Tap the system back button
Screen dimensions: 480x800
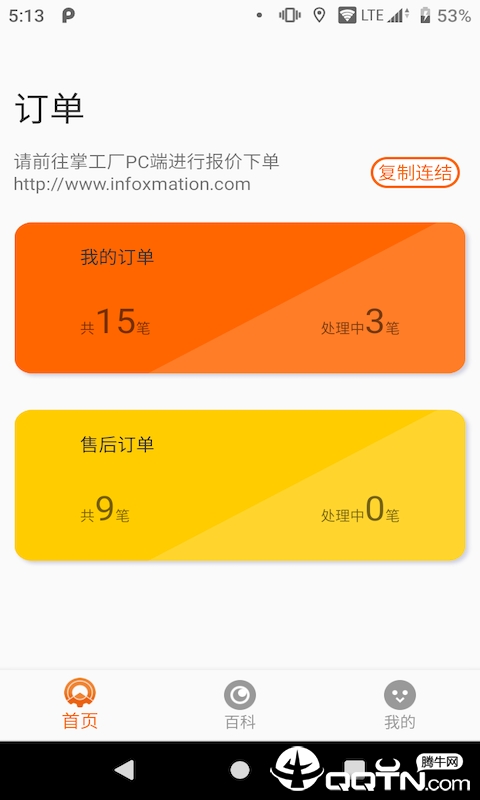[124, 770]
